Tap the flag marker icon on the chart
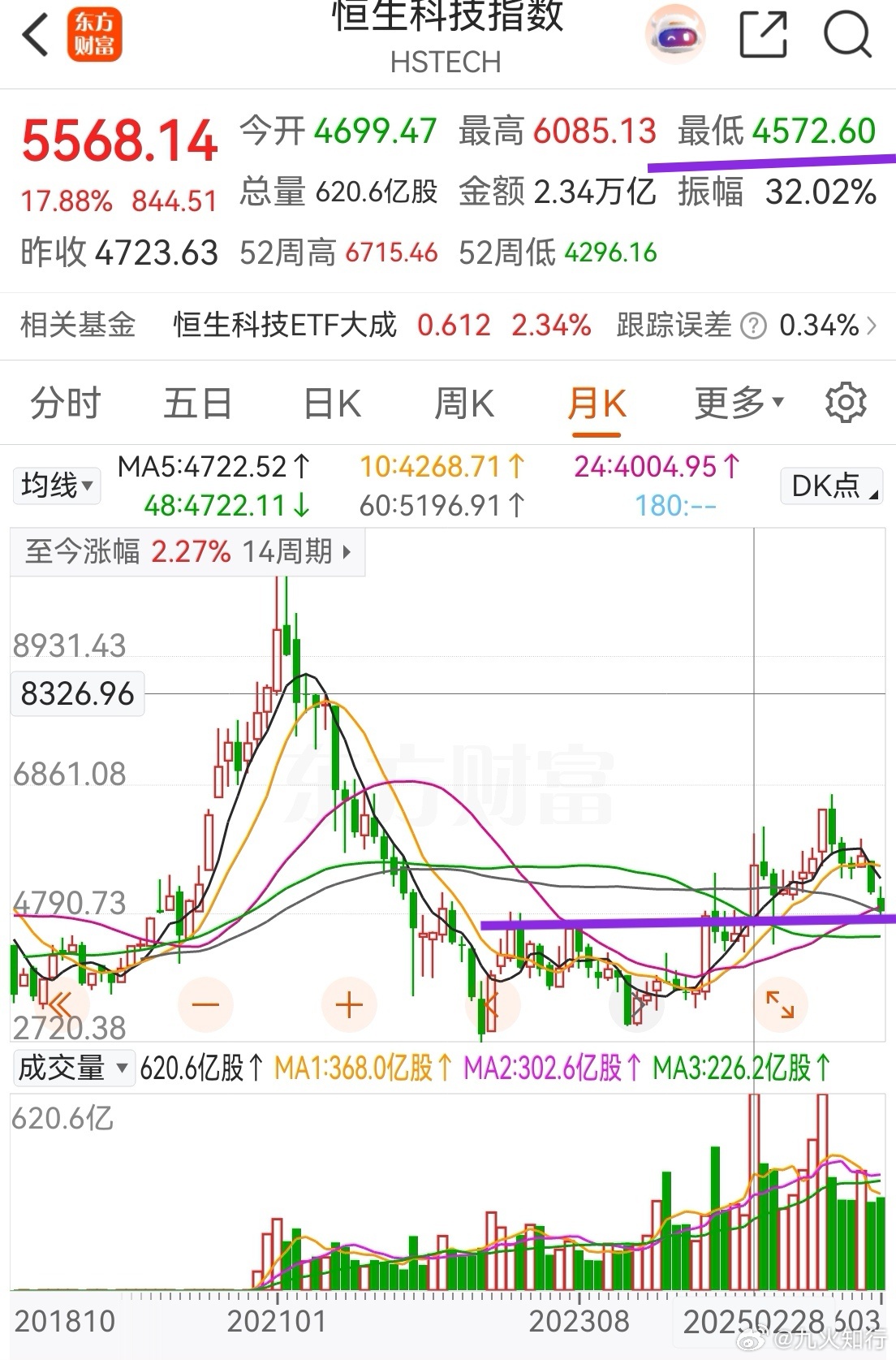896x1360 pixels. pyautogui.click(x=493, y=1004)
